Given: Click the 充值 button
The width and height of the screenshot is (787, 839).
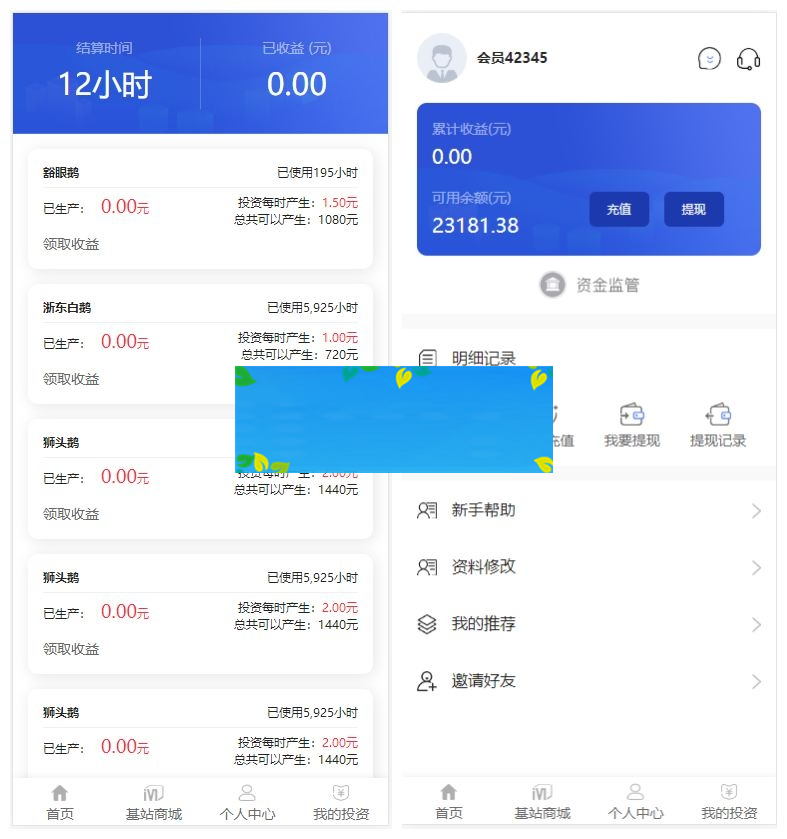Looking at the screenshot, I should pos(619,210).
